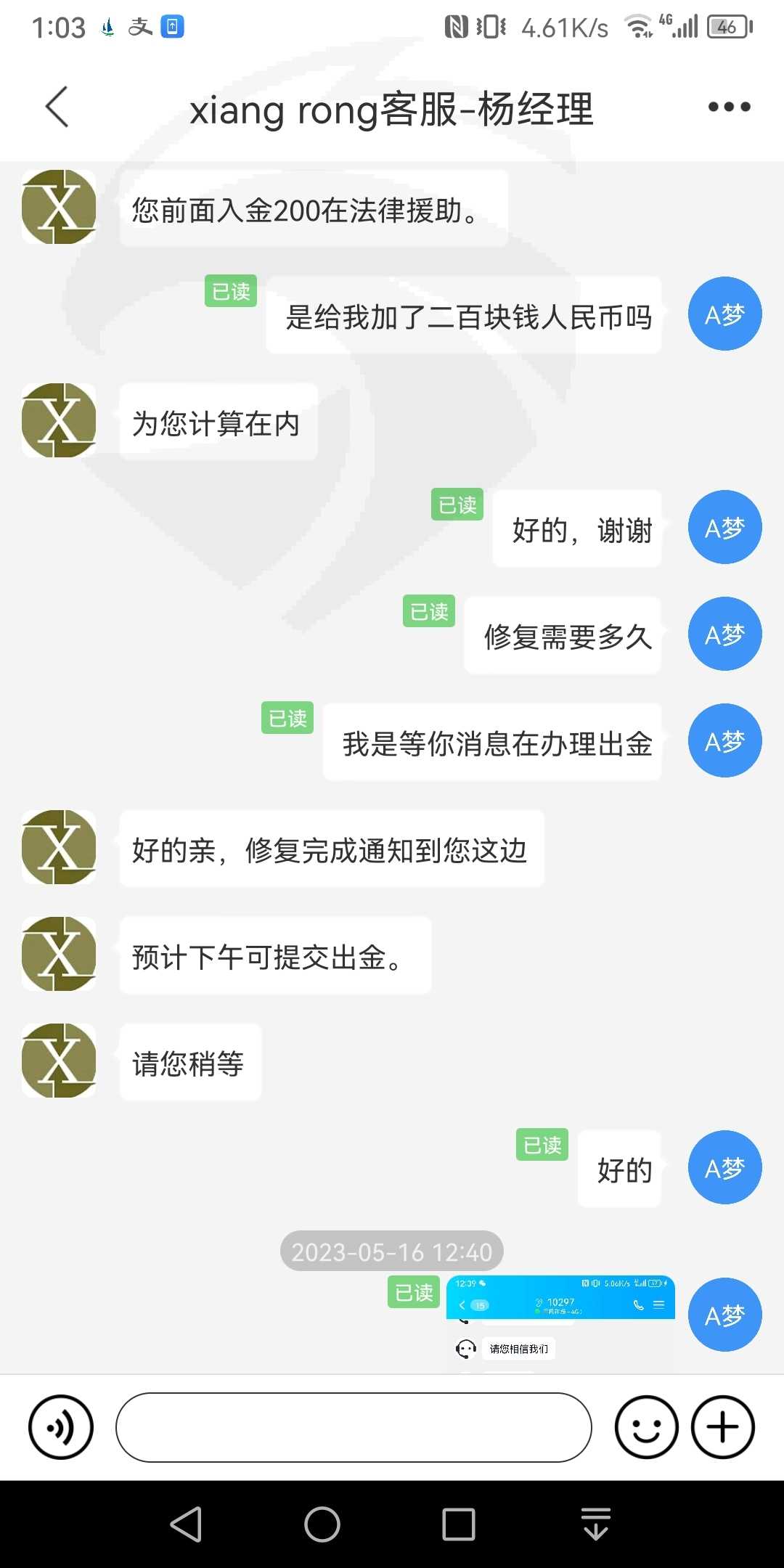Open the emoji picker
This screenshot has height=1568, width=784.
click(646, 1427)
